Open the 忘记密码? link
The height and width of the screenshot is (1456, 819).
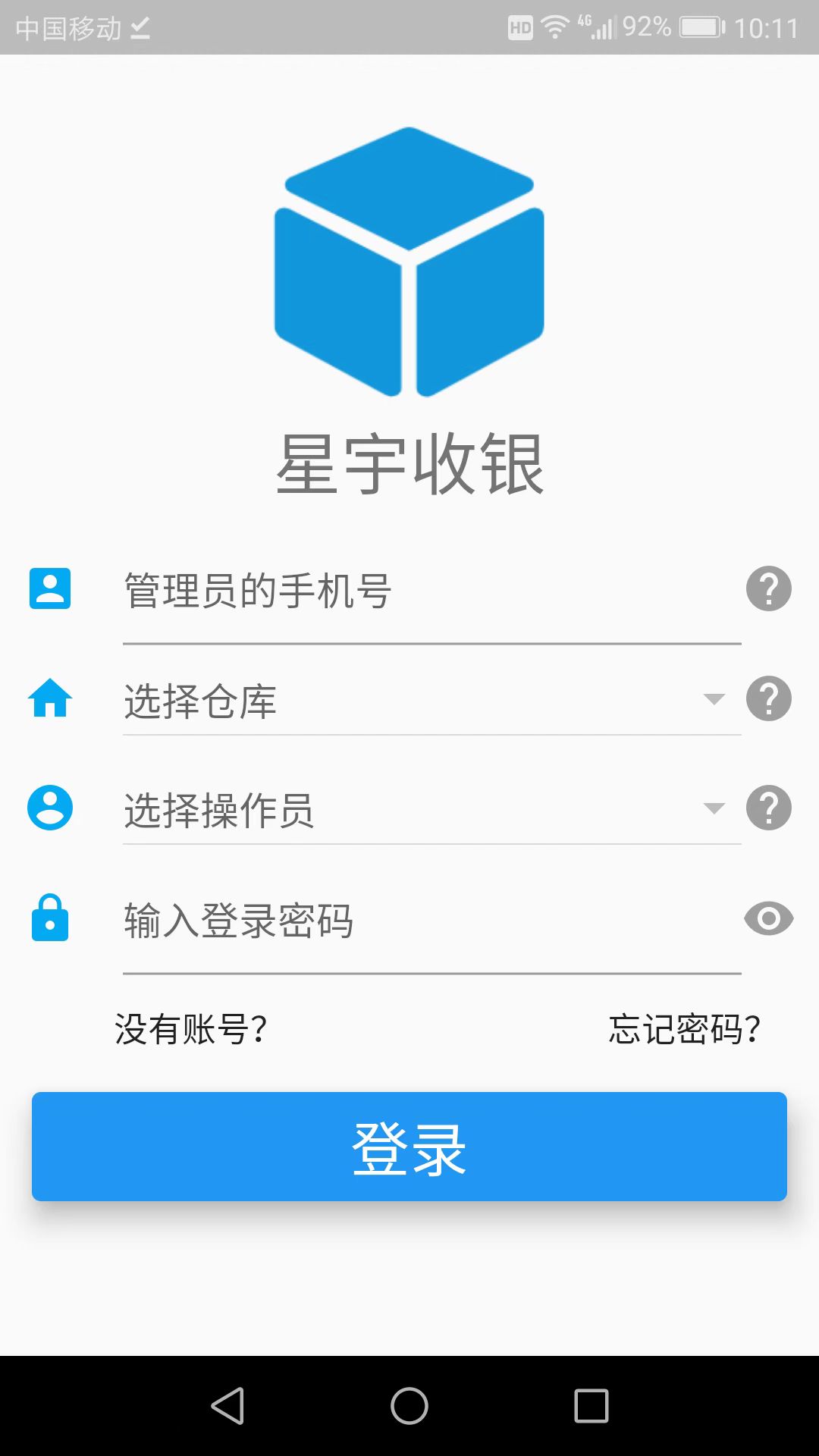point(684,1029)
